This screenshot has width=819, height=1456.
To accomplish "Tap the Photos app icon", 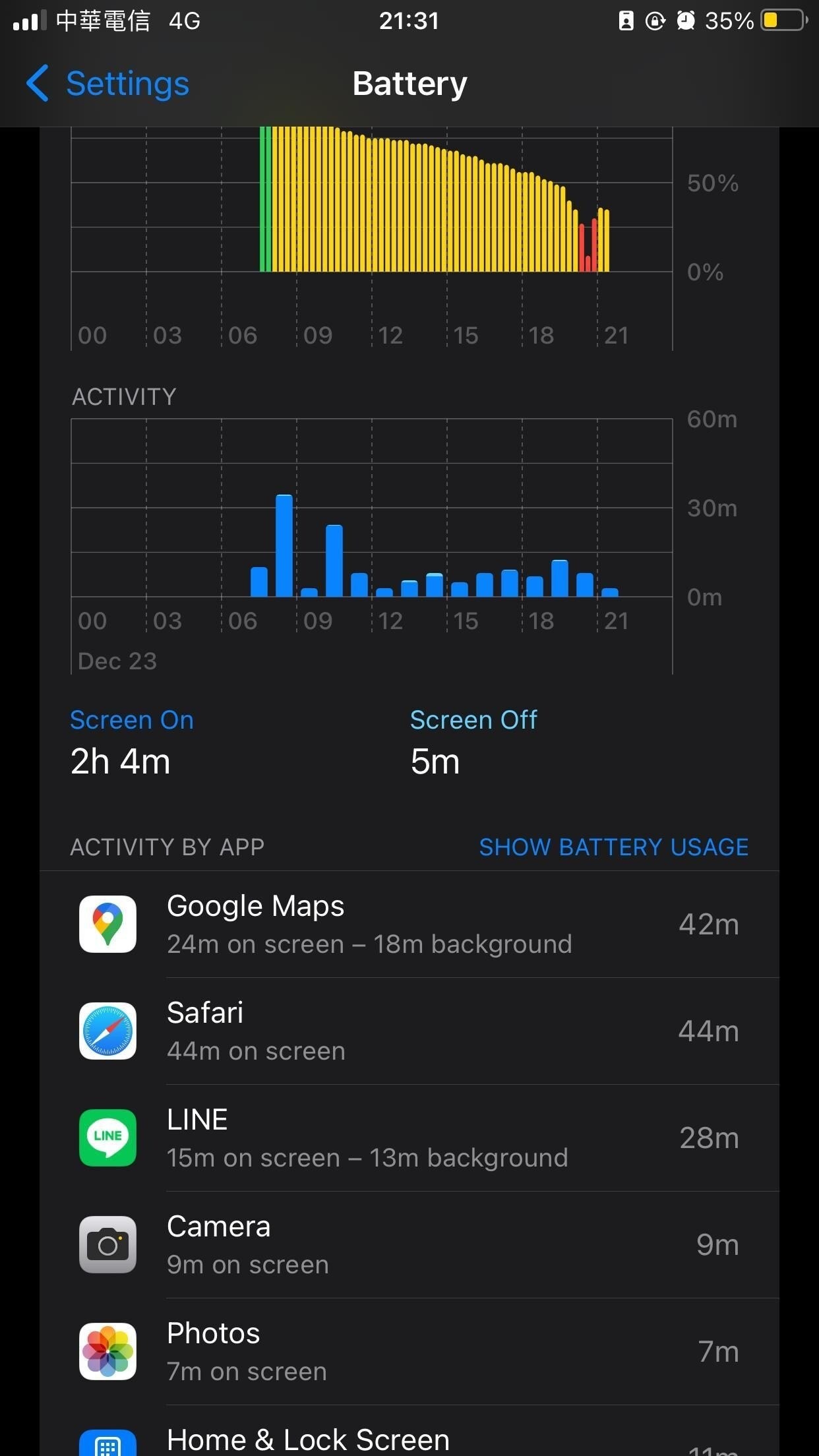I will tap(107, 1351).
